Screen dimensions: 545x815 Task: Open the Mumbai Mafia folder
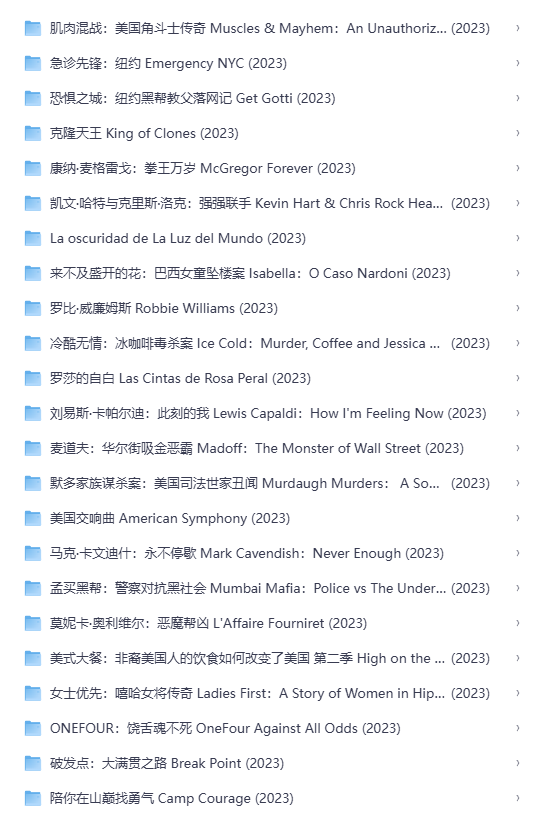tap(270, 588)
